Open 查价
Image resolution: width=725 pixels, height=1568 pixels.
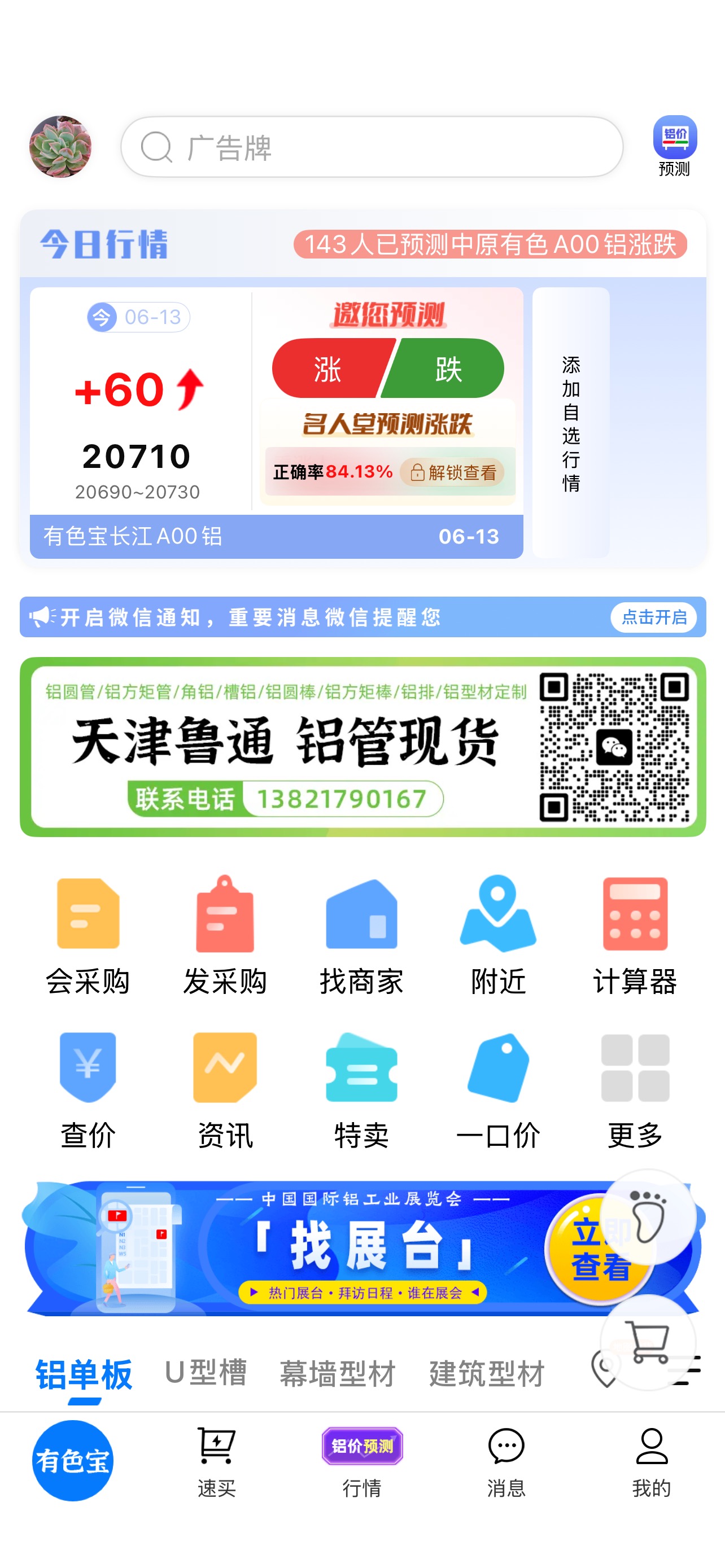tap(88, 1090)
